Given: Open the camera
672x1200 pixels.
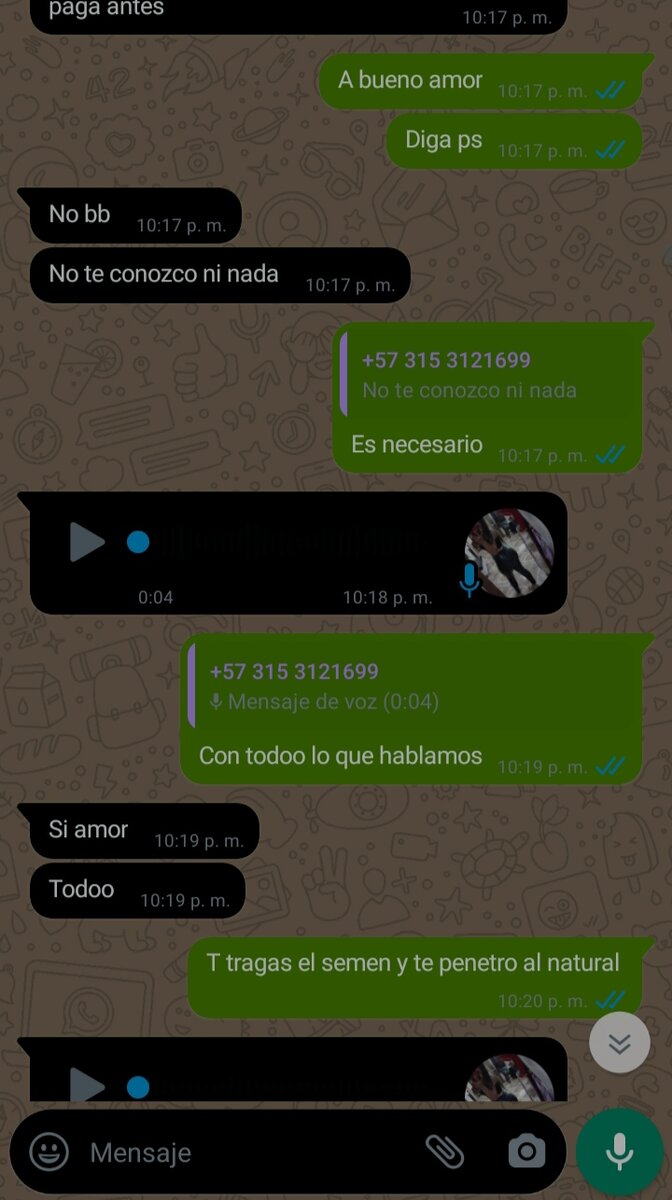Looking at the screenshot, I should click(526, 1152).
